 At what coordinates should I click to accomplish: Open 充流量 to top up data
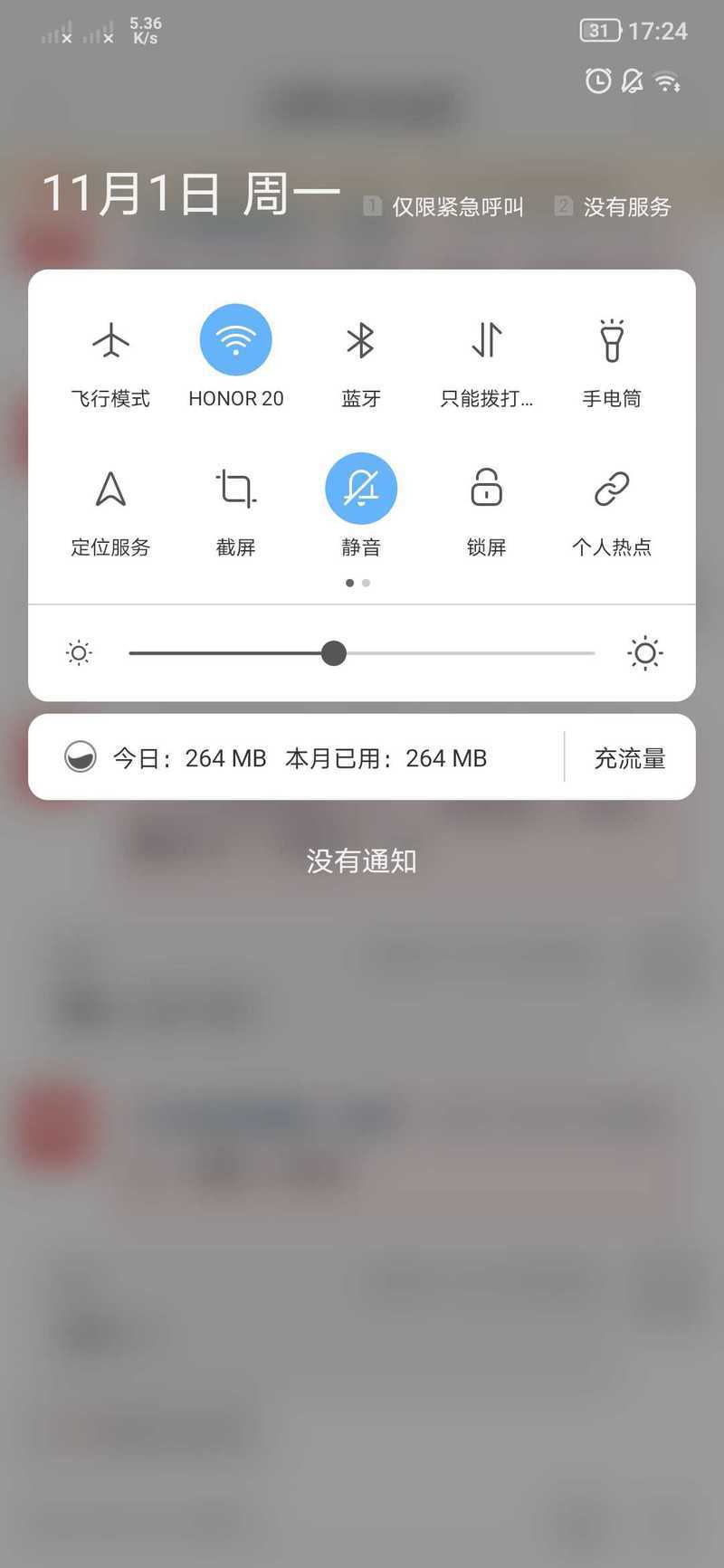click(630, 758)
